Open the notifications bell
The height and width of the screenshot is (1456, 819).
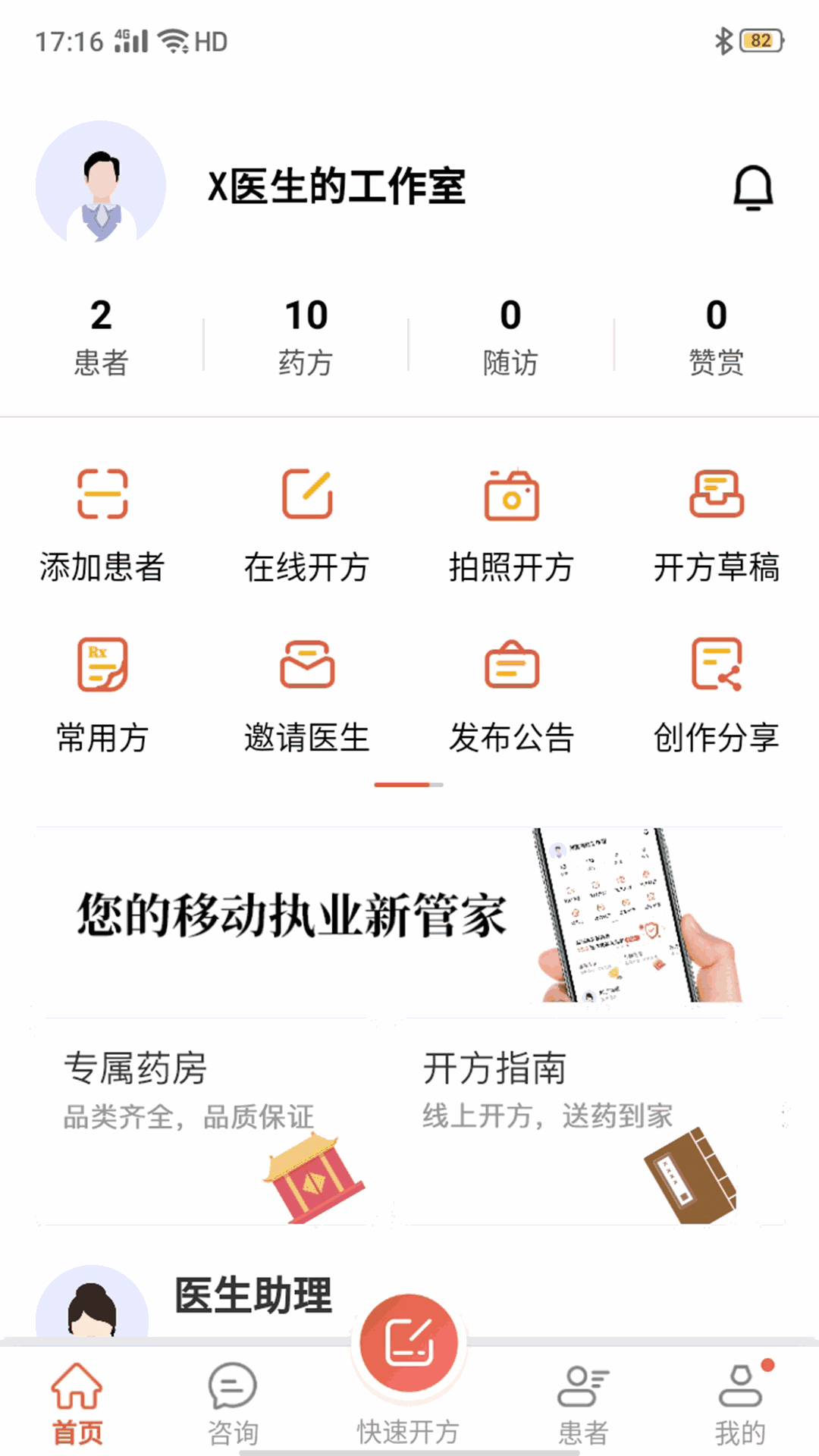752,188
